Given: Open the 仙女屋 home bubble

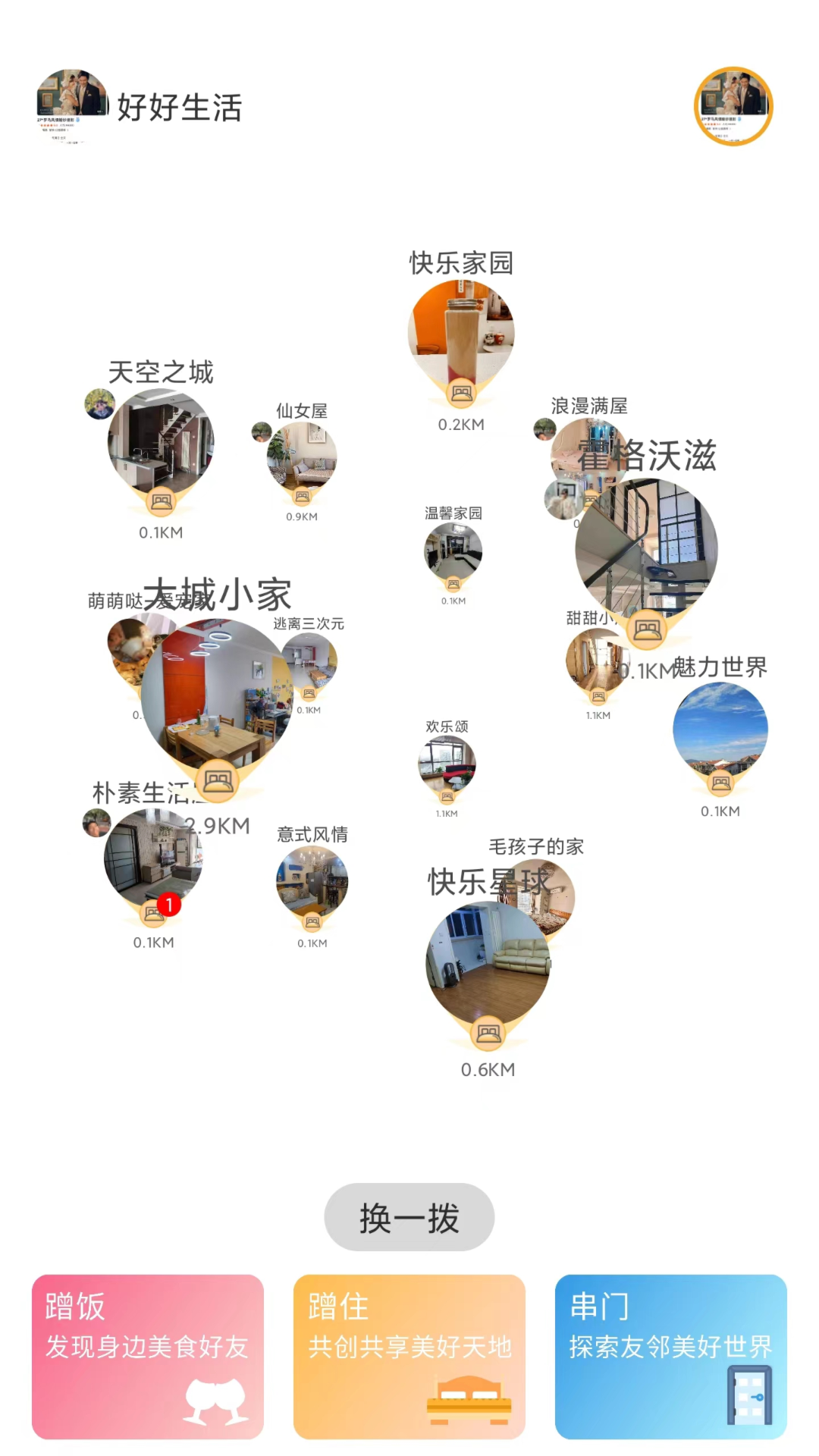Looking at the screenshot, I should (x=302, y=456).
